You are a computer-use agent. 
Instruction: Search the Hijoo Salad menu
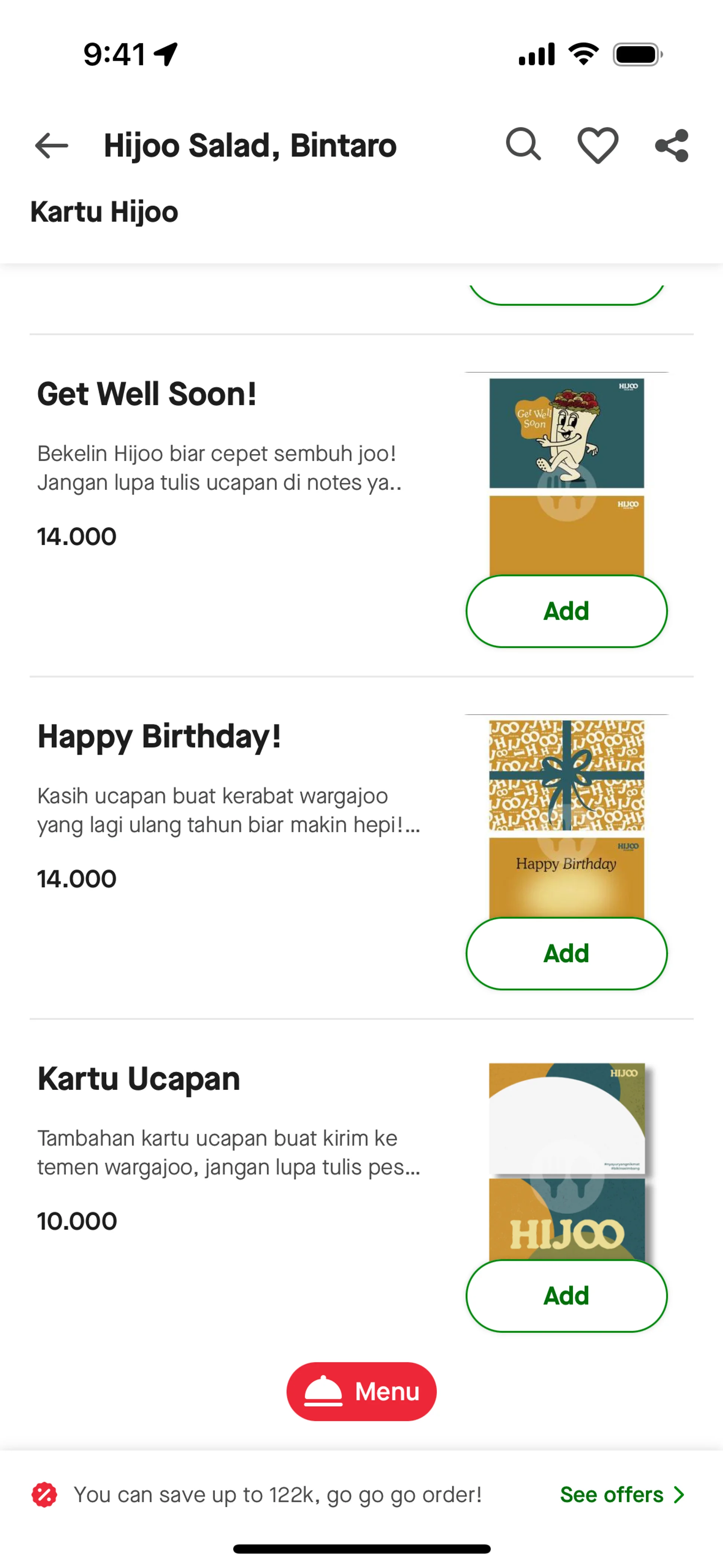point(523,145)
